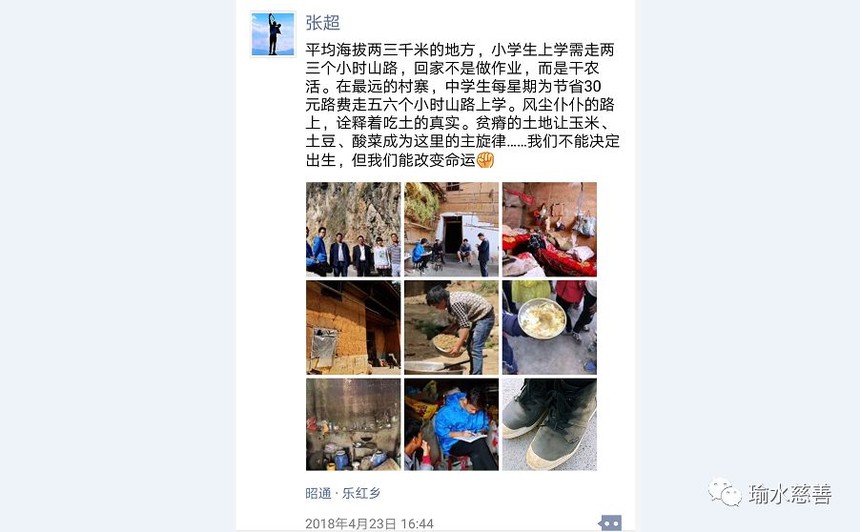The width and height of the screenshot is (860, 532).
Task: Open the like and comment menu button
Action: click(609, 523)
